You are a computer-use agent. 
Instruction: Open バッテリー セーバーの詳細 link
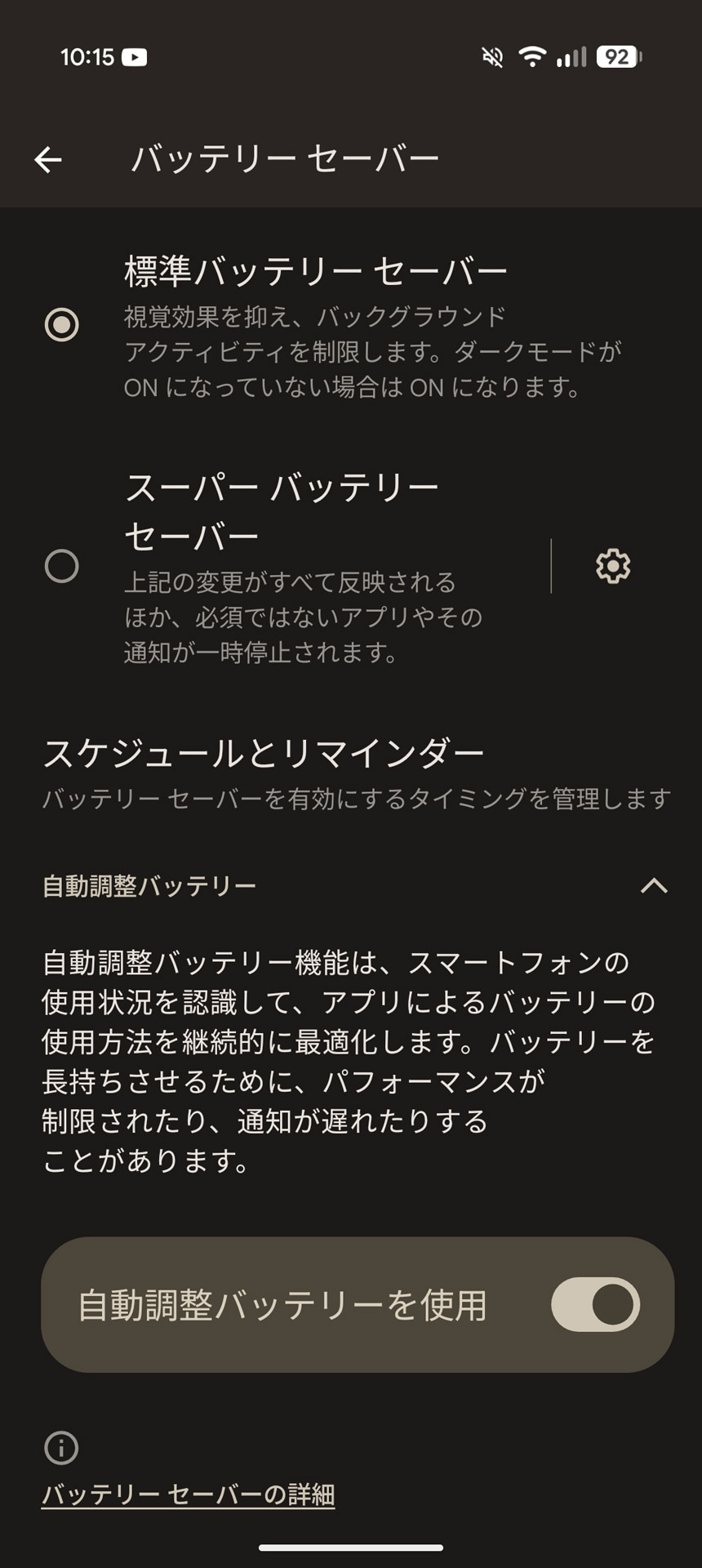point(189,1494)
